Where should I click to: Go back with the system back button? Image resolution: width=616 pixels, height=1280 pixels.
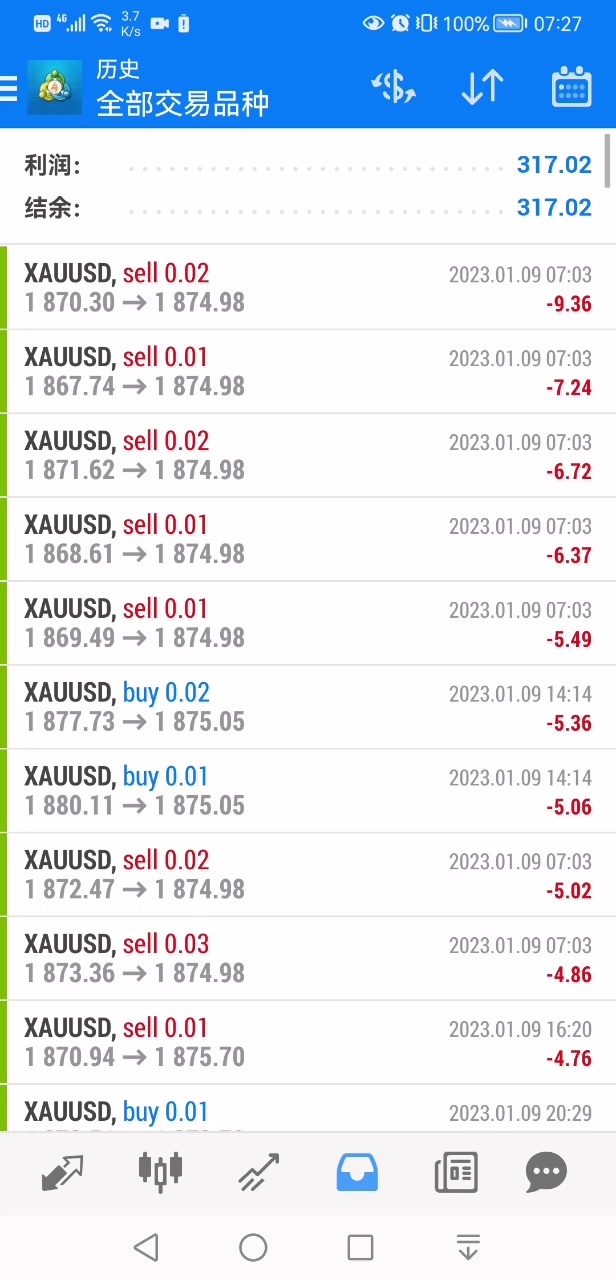pyautogui.click(x=146, y=1247)
